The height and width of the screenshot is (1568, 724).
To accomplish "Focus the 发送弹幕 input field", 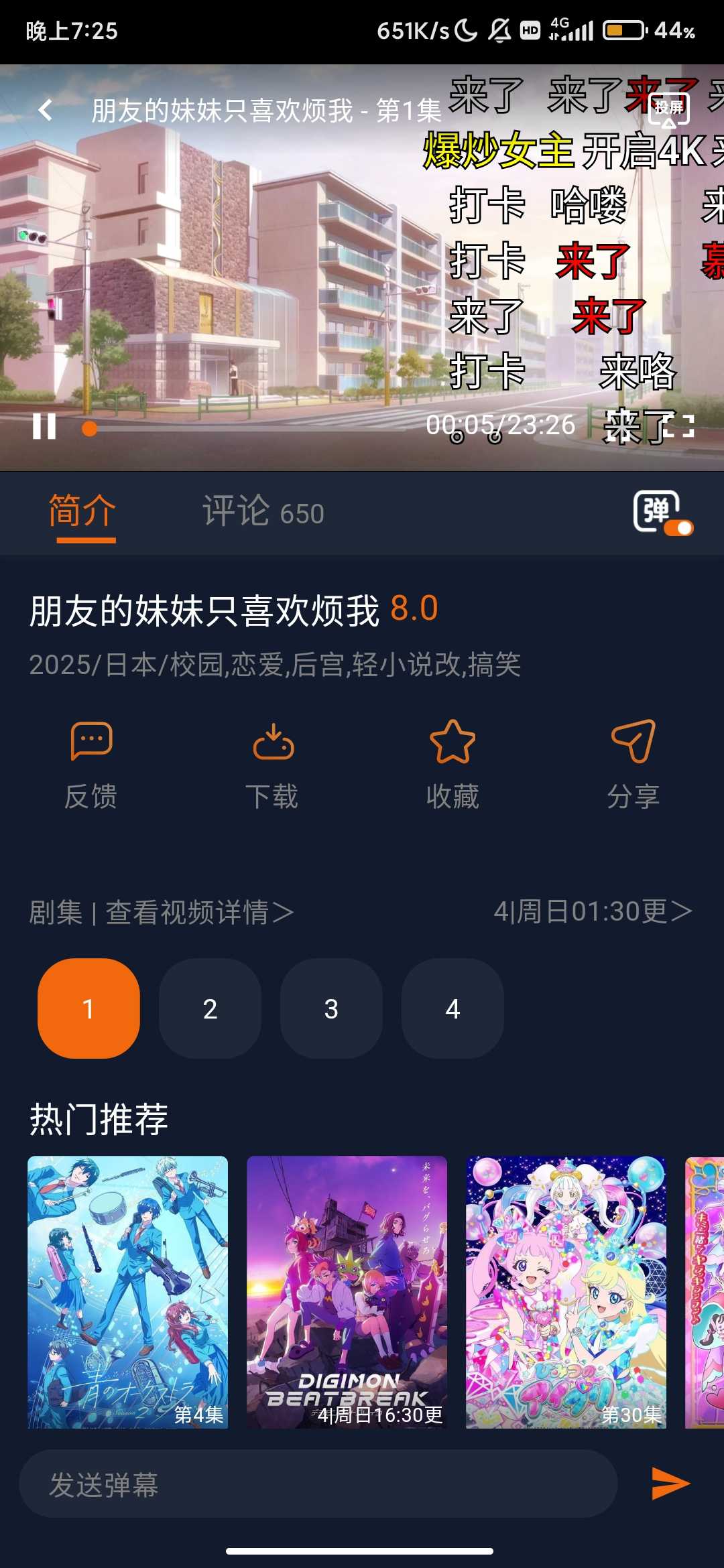I will coord(318,1484).
